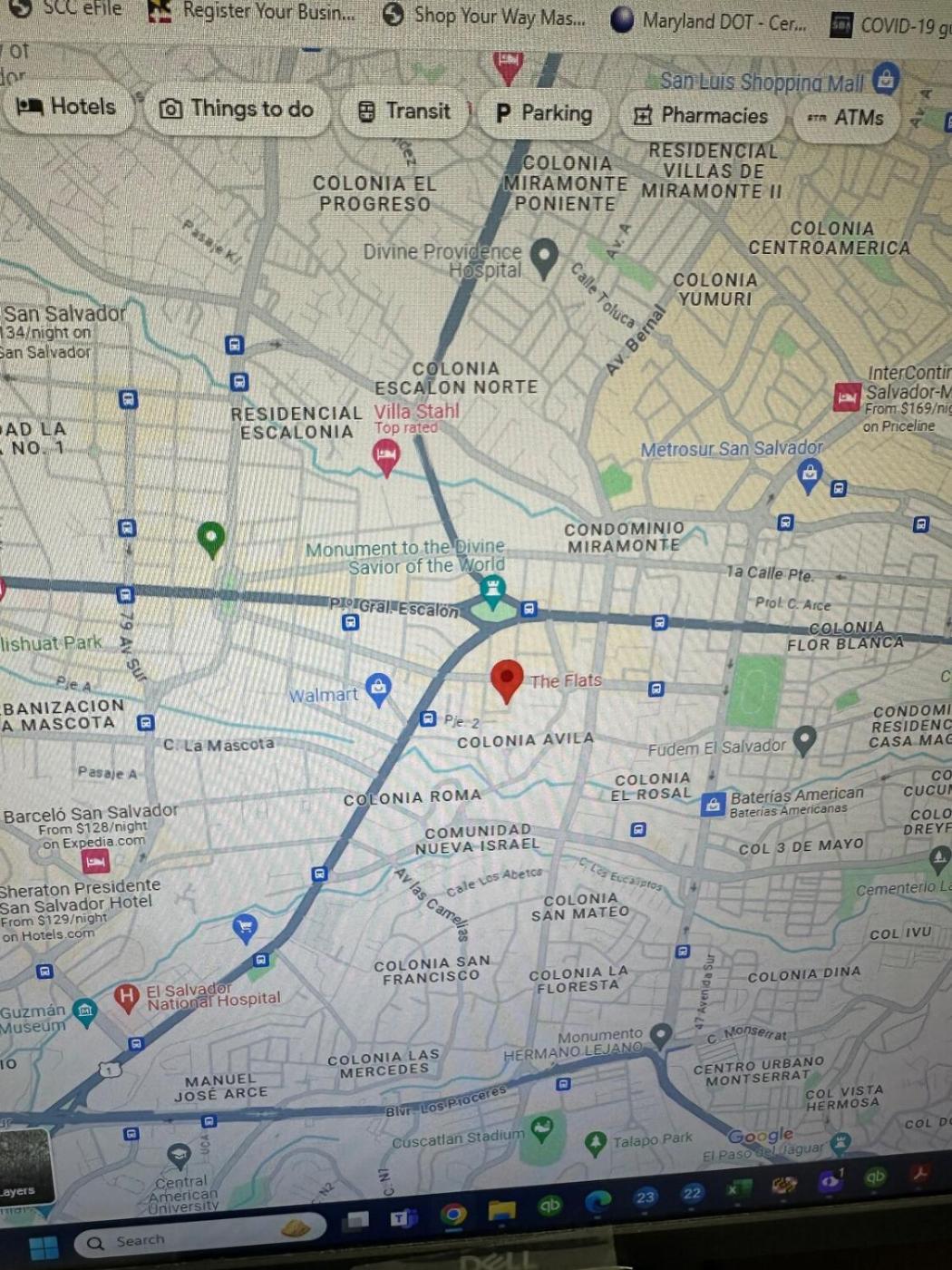Open the Cuscatlan Stadium marker
The height and width of the screenshot is (1270, 952).
pyautogui.click(x=542, y=1128)
